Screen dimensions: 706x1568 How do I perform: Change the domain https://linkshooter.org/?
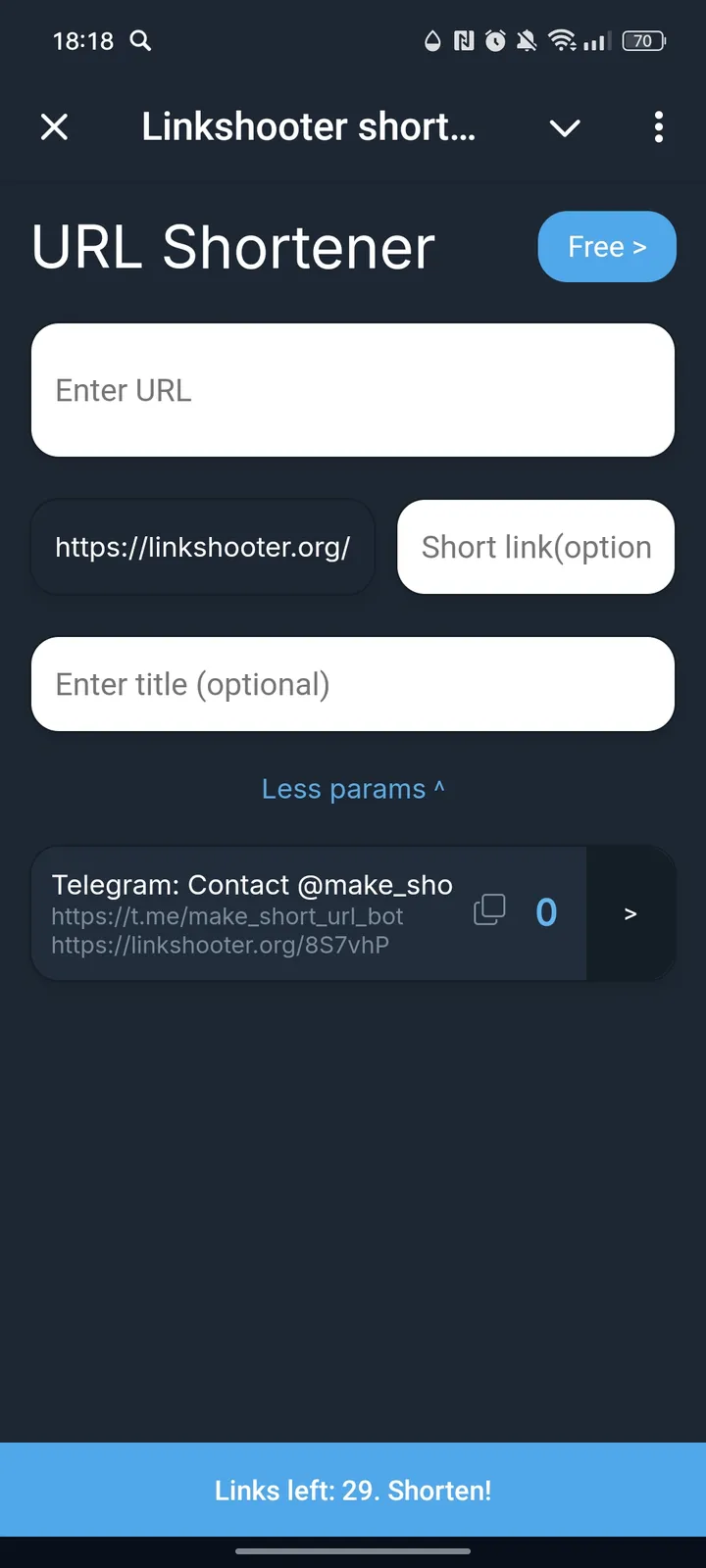202,547
